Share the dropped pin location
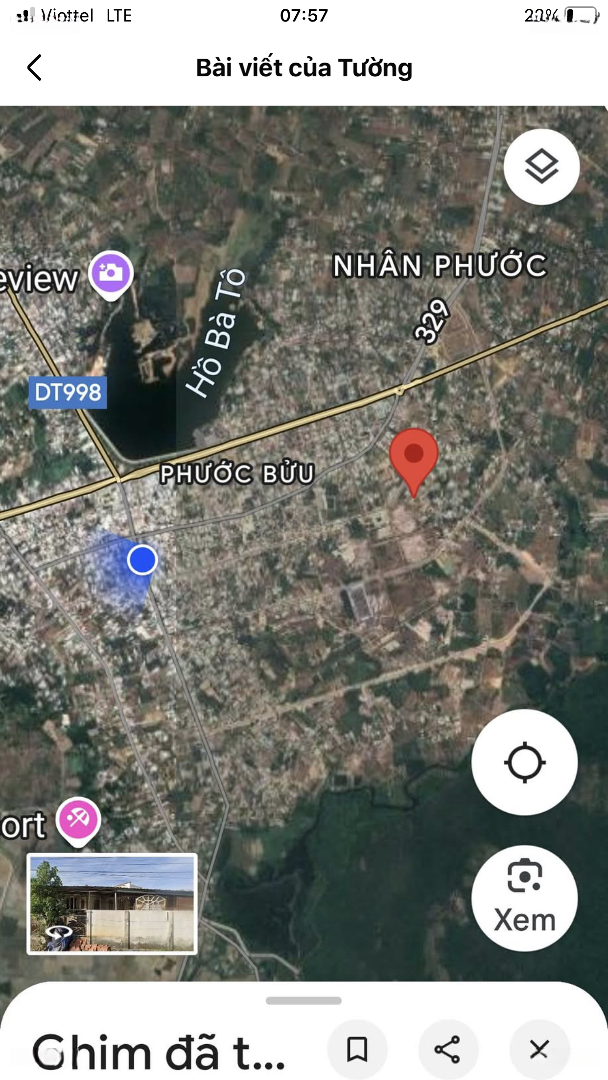The width and height of the screenshot is (608, 1080). click(x=448, y=1049)
